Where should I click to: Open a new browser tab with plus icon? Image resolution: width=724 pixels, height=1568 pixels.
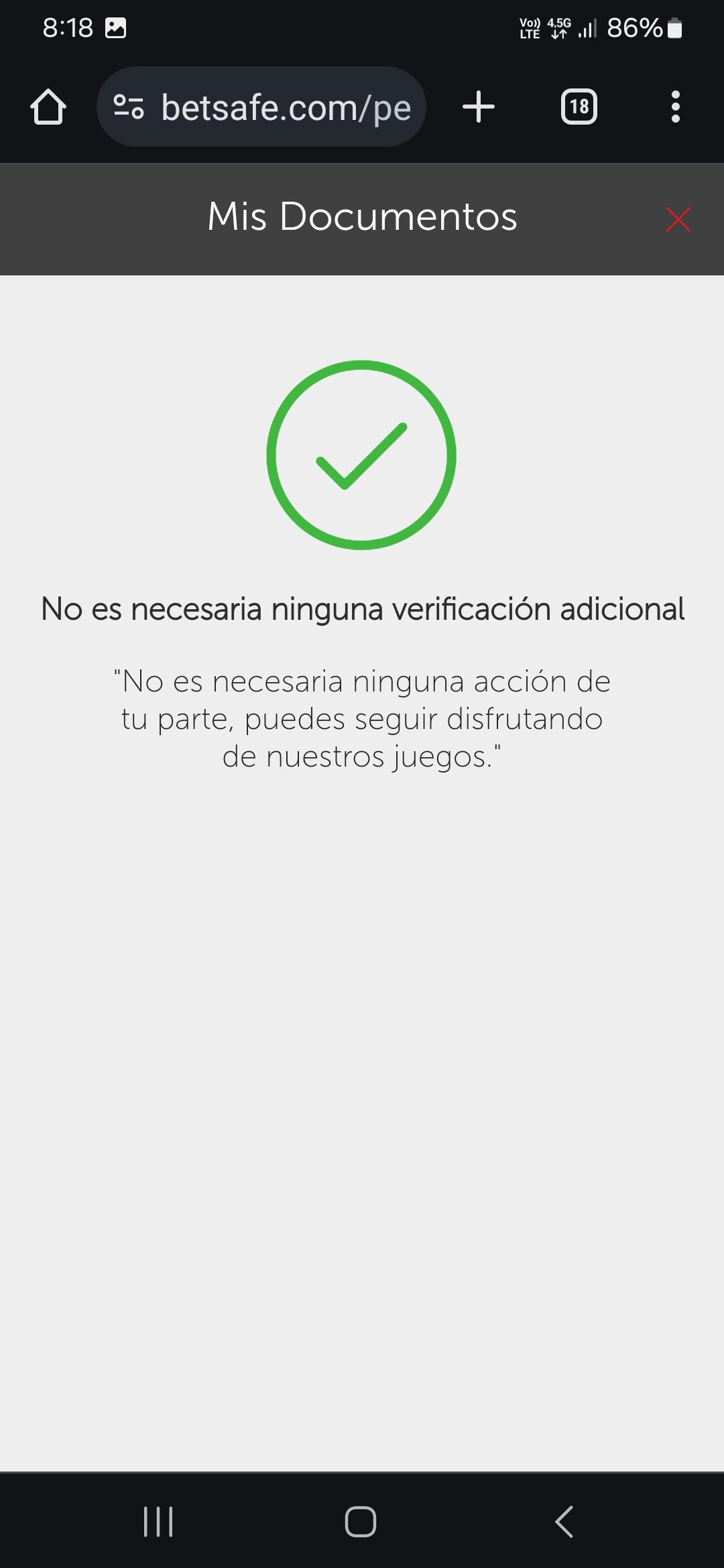[x=478, y=107]
